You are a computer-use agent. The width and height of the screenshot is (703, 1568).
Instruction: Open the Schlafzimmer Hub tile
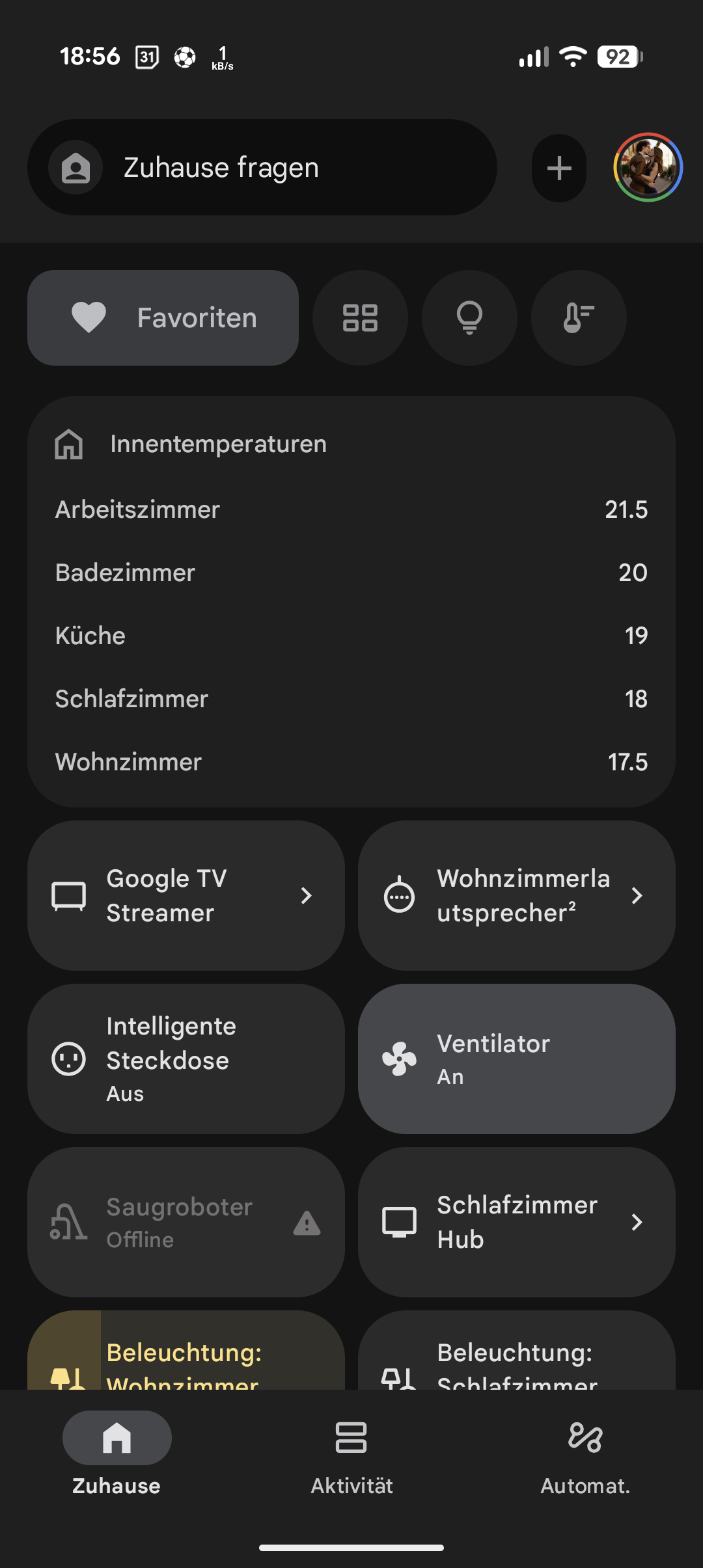[516, 1222]
